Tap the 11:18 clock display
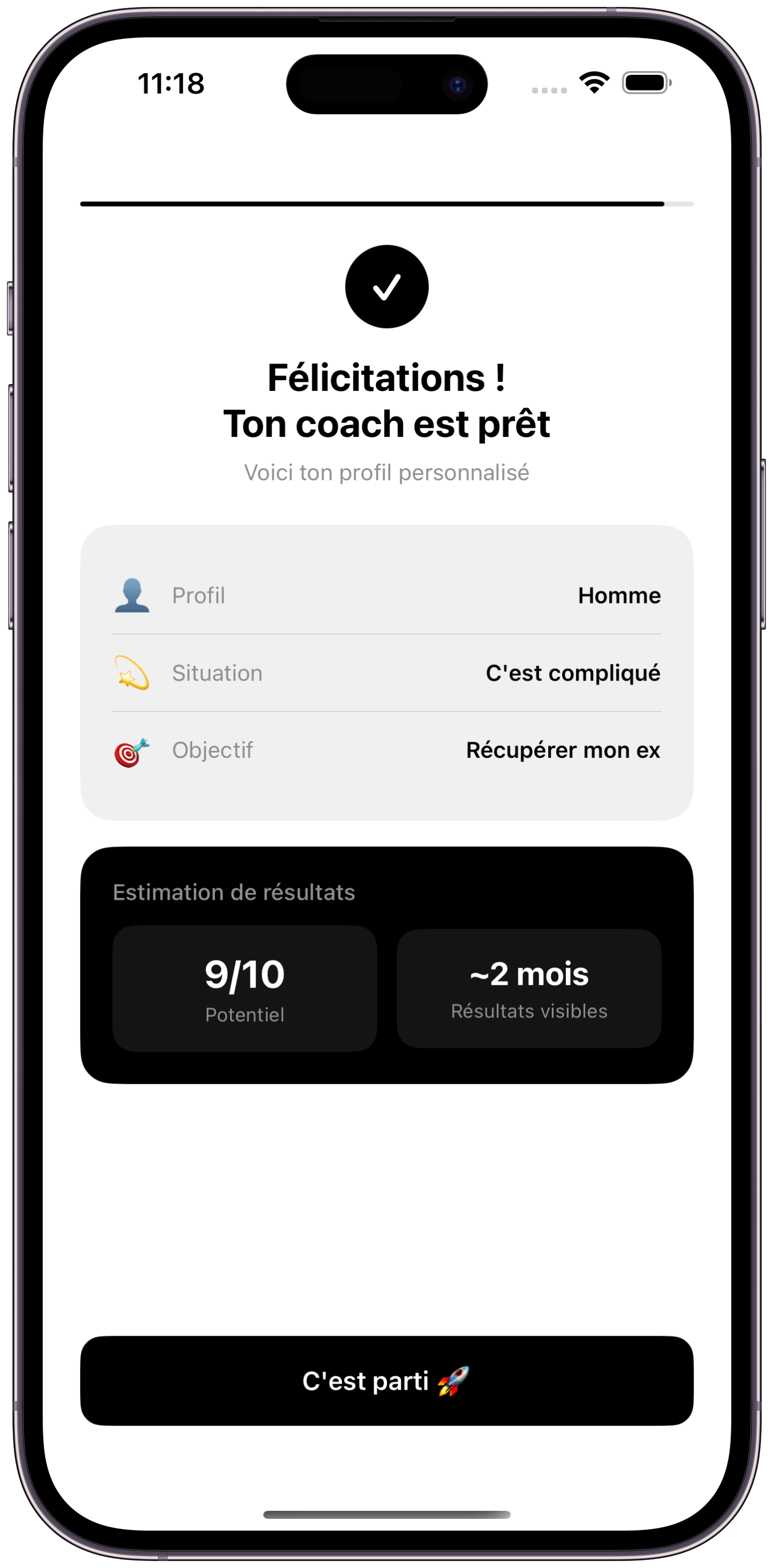 click(171, 84)
